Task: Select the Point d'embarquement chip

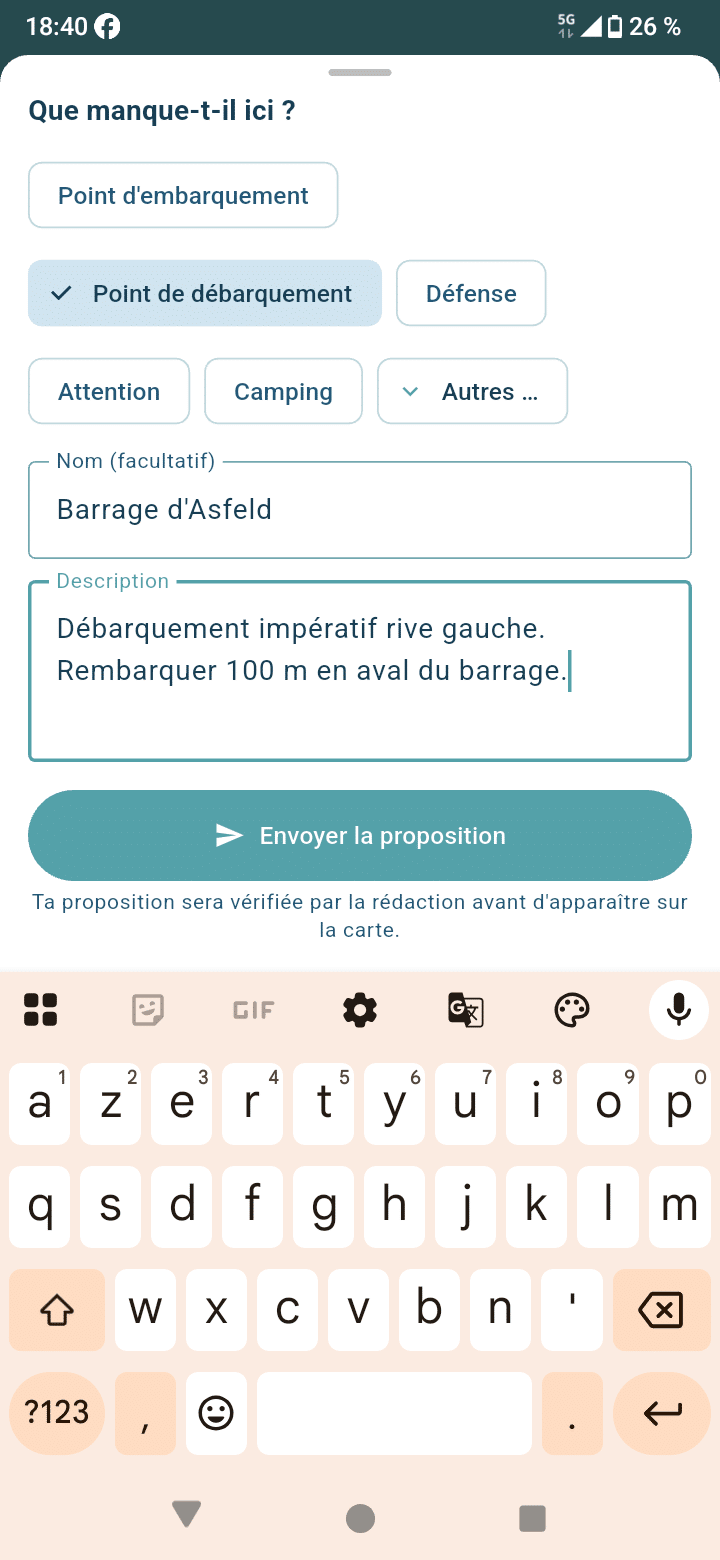Action: (x=183, y=195)
